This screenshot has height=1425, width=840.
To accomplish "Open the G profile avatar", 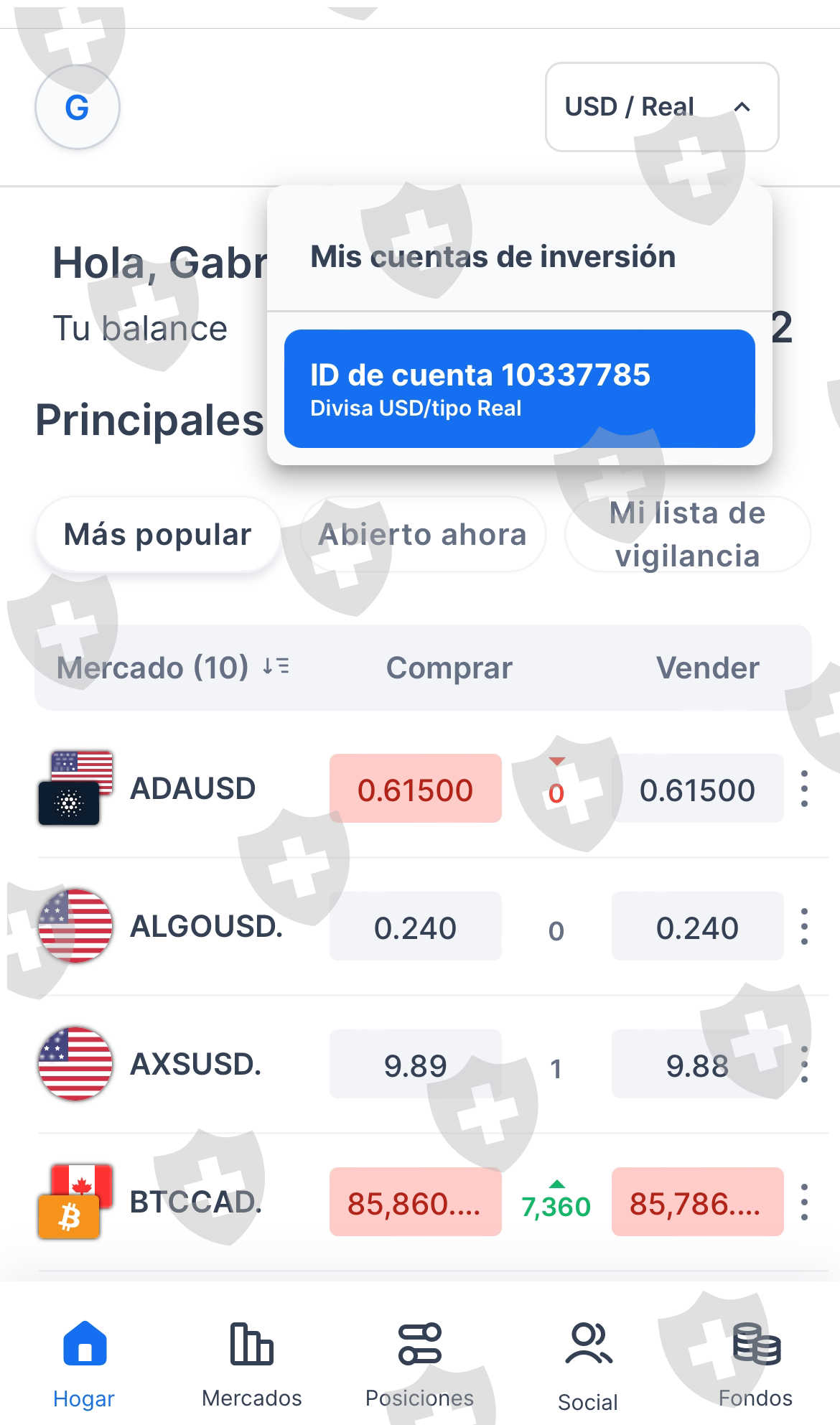I will (77, 107).
